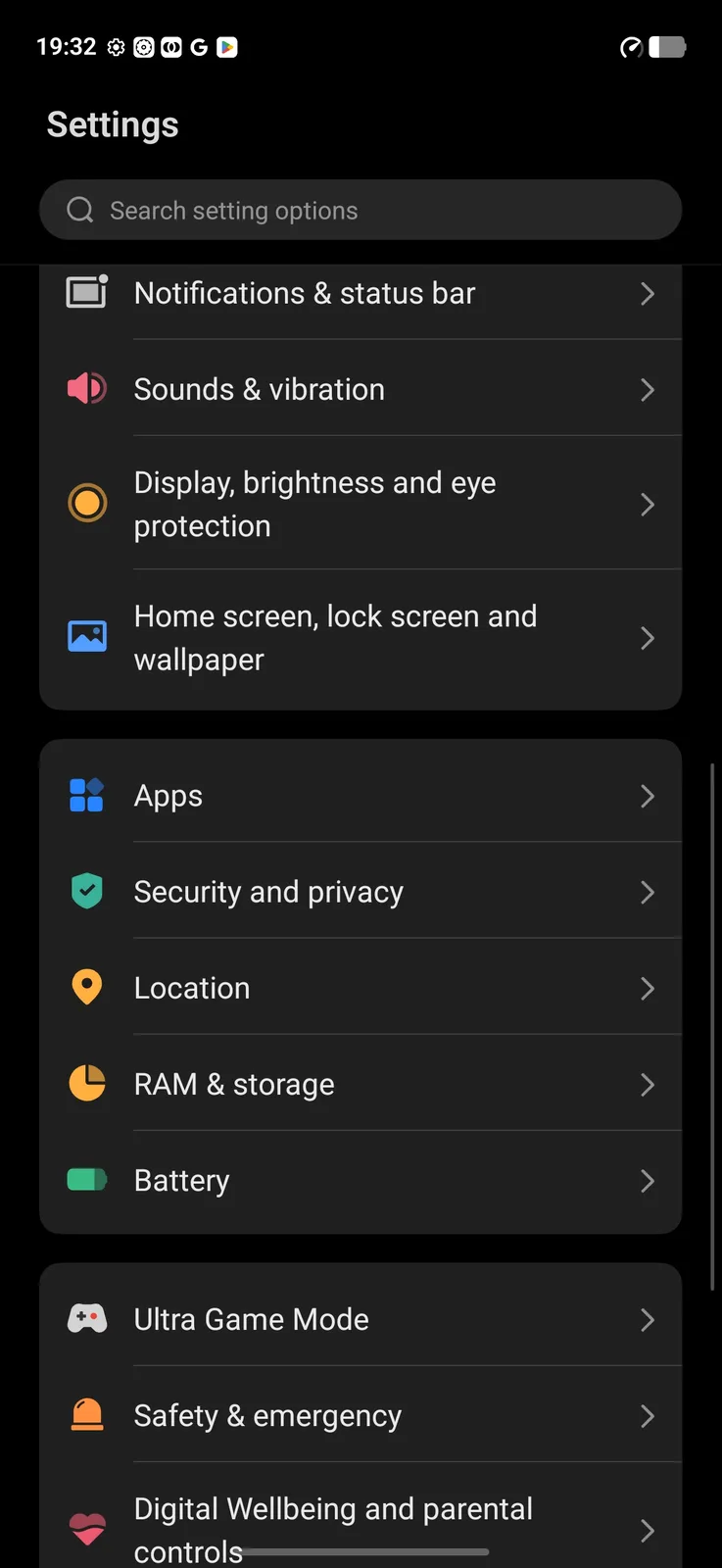Screen dimensions: 722x1568
Task: Open Safety & emergency
Action: [361, 1415]
